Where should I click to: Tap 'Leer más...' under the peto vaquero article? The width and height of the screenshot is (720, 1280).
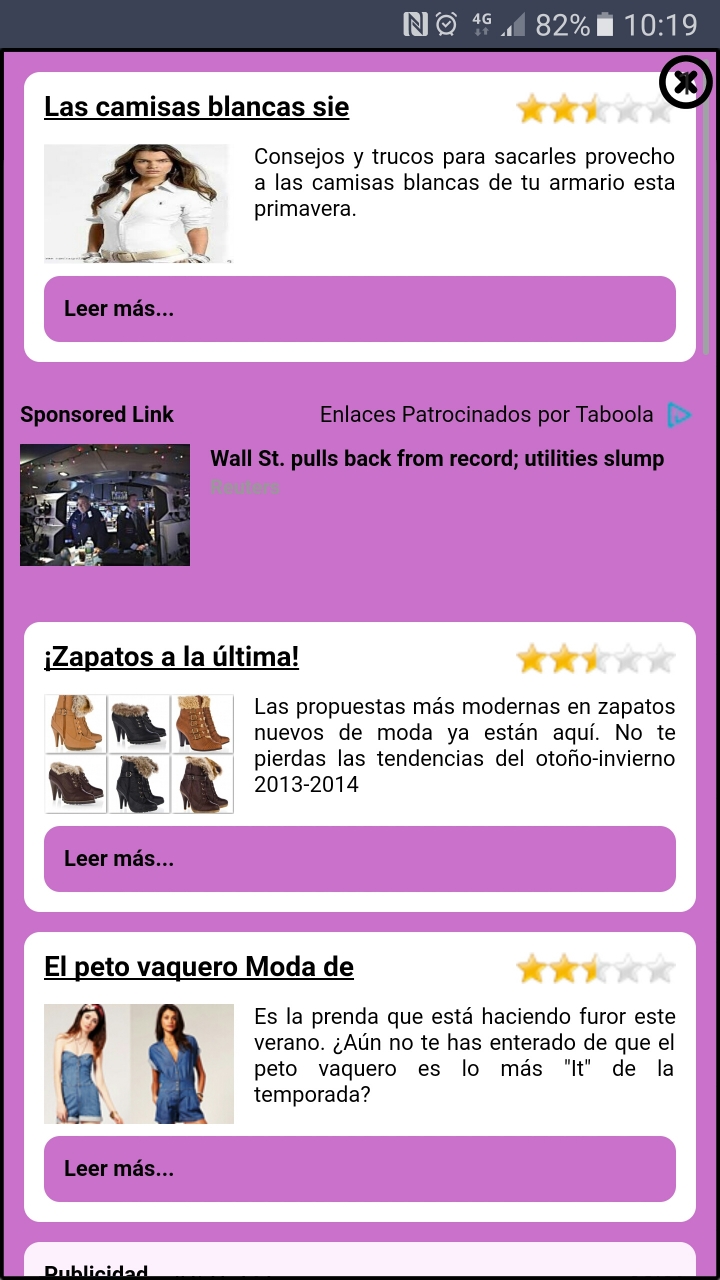point(360,1169)
